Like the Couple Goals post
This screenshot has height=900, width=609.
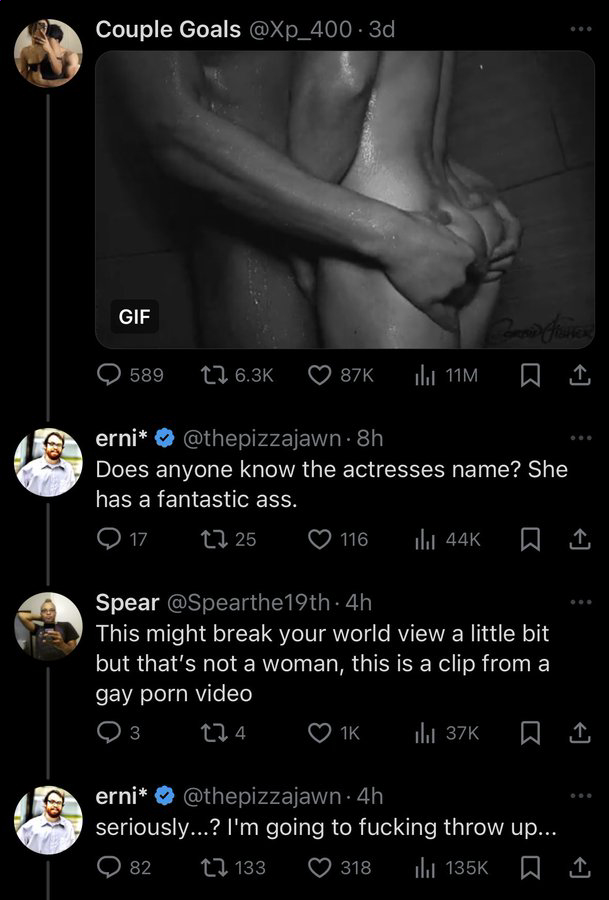(320, 375)
